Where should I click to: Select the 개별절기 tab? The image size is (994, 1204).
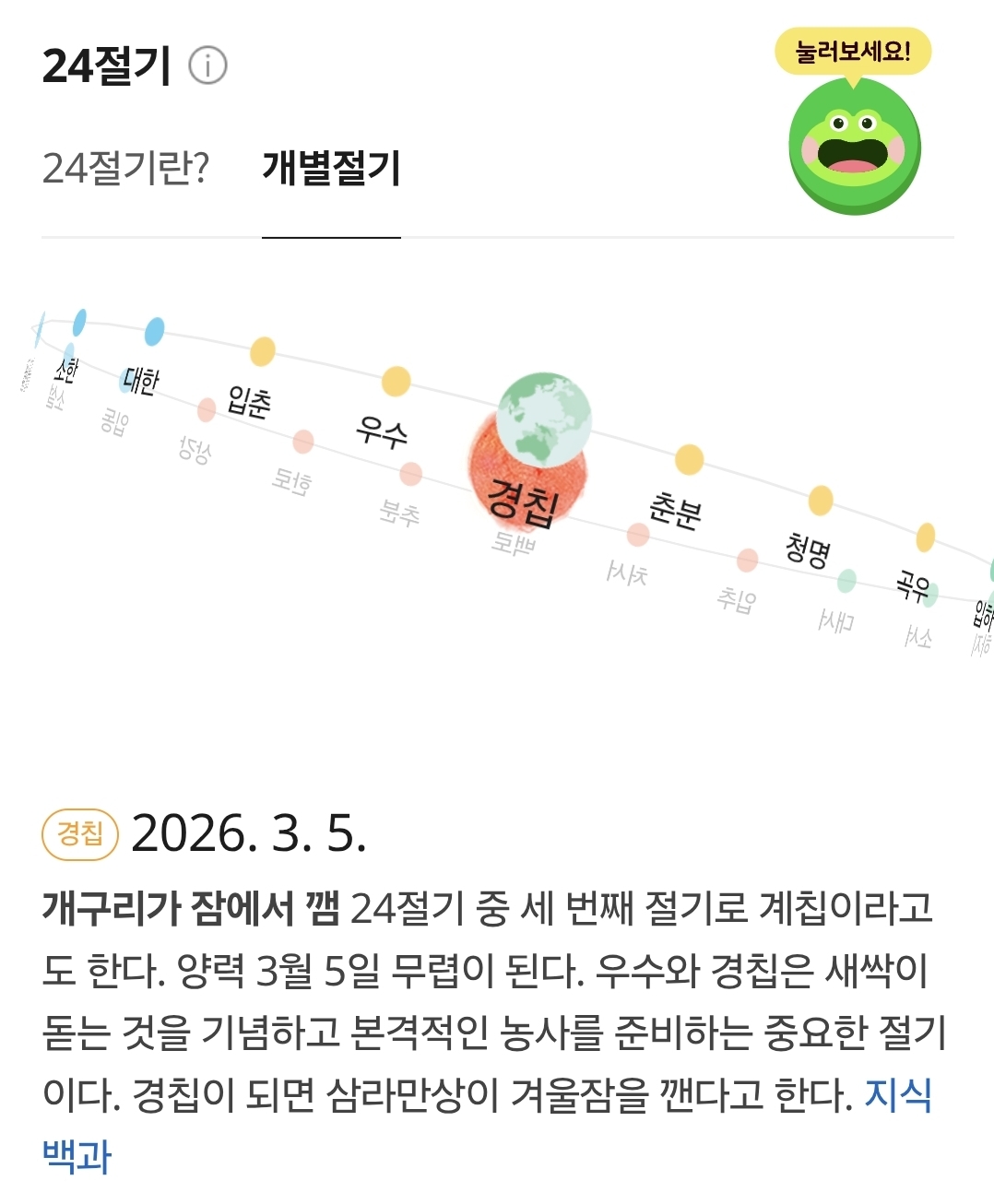click(x=331, y=168)
